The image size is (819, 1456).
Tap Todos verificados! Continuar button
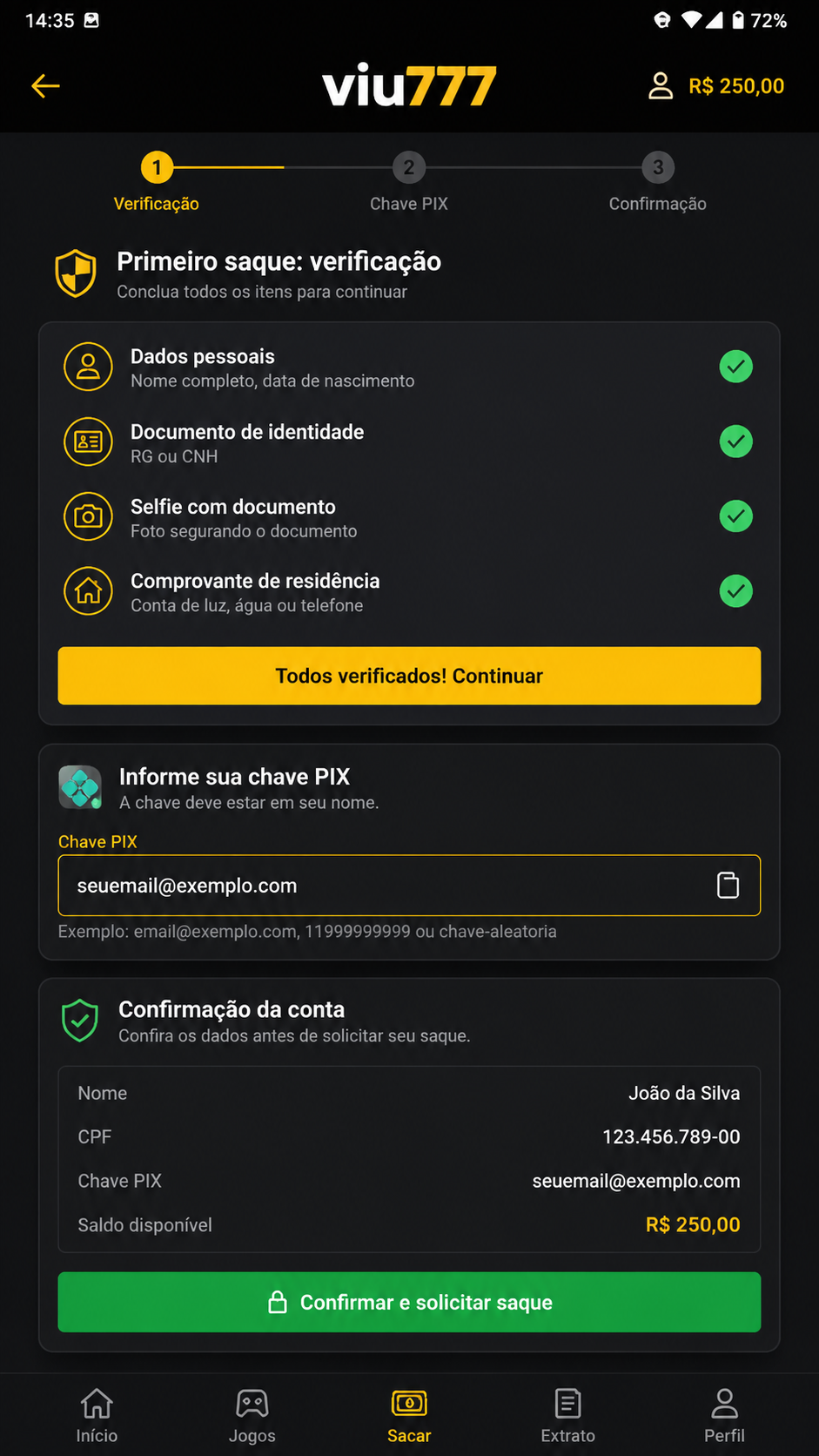(409, 676)
